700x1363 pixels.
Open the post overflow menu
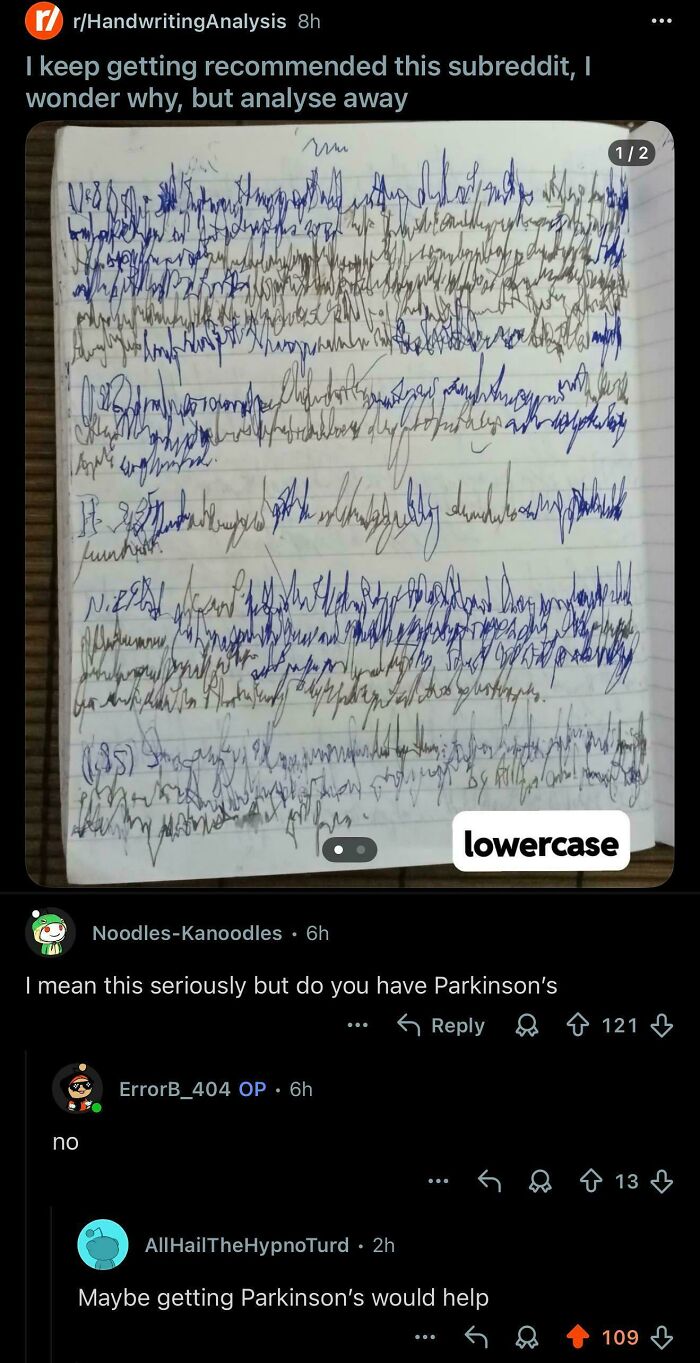[660, 20]
